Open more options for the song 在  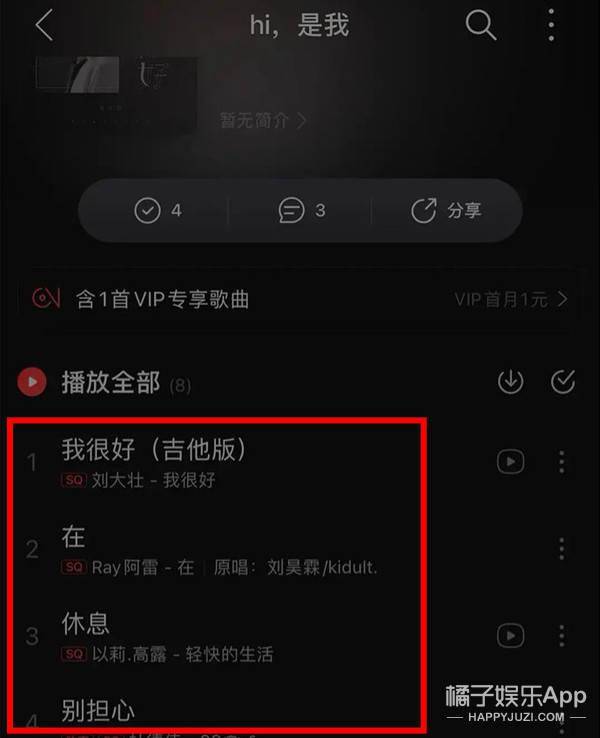[562, 548]
